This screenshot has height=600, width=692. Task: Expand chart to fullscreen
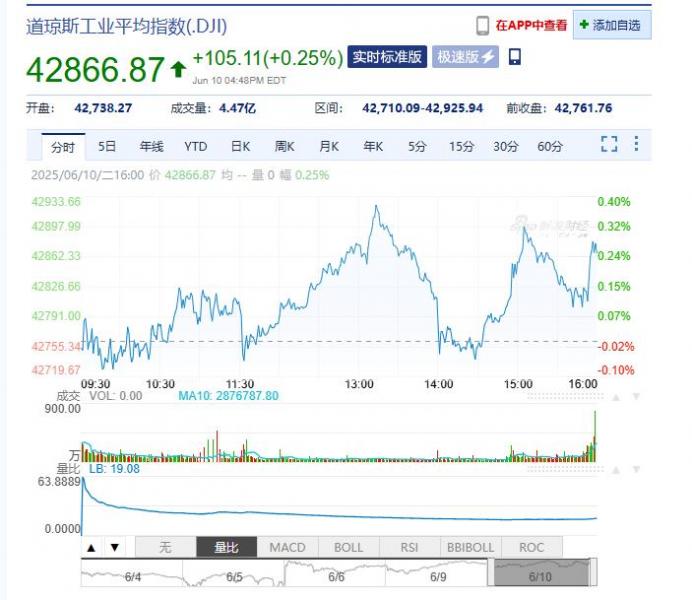tap(609, 145)
